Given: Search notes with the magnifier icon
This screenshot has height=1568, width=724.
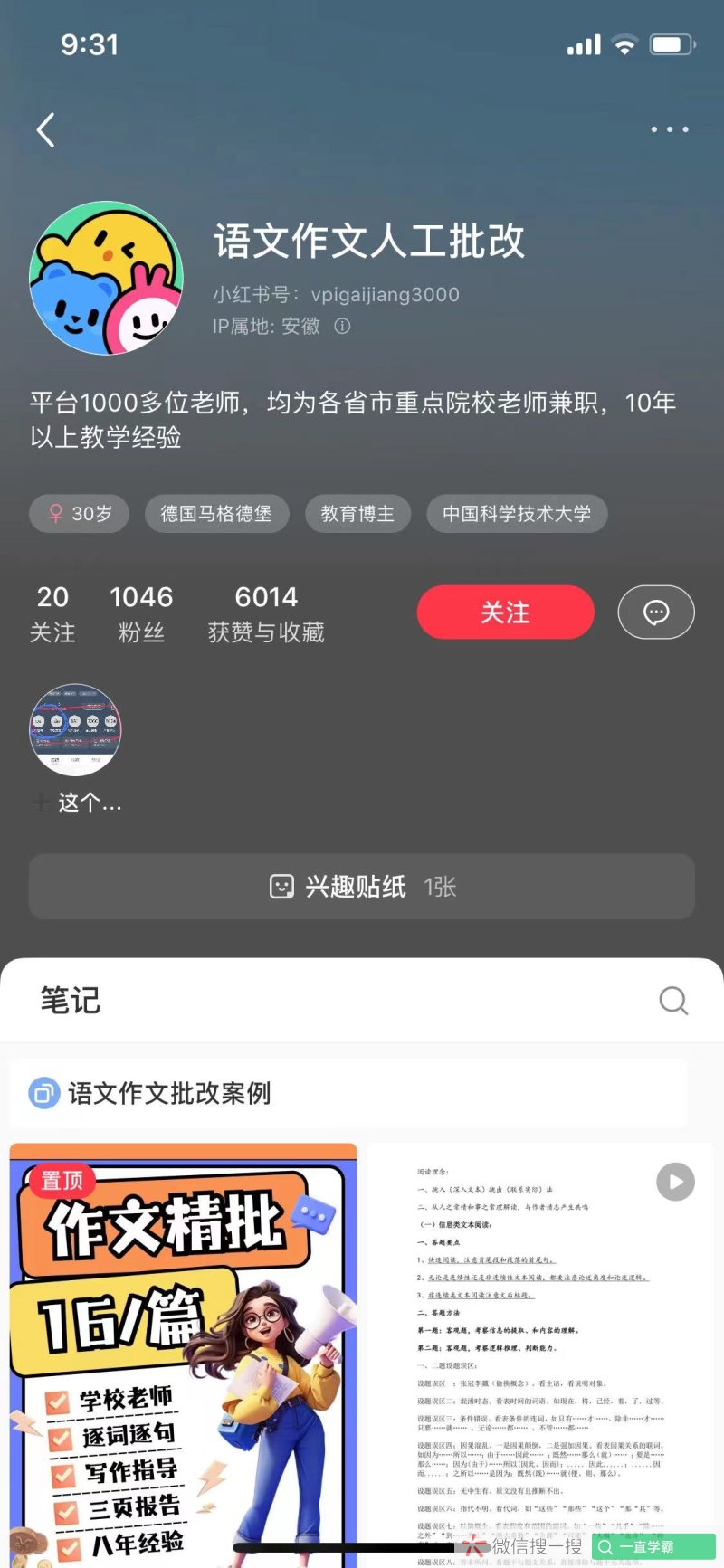Looking at the screenshot, I should pos(673,1001).
